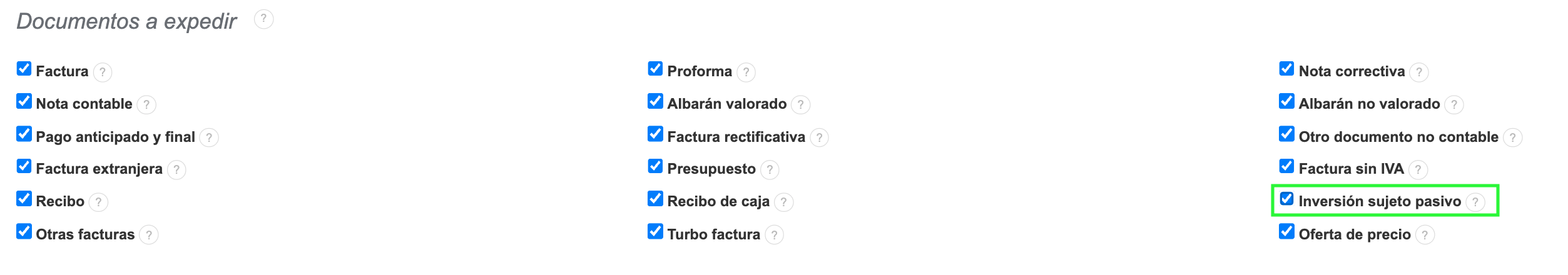This screenshot has height=275, width=1568.
Task: Uncheck Otro documento no contable
Action: pos(1286,134)
